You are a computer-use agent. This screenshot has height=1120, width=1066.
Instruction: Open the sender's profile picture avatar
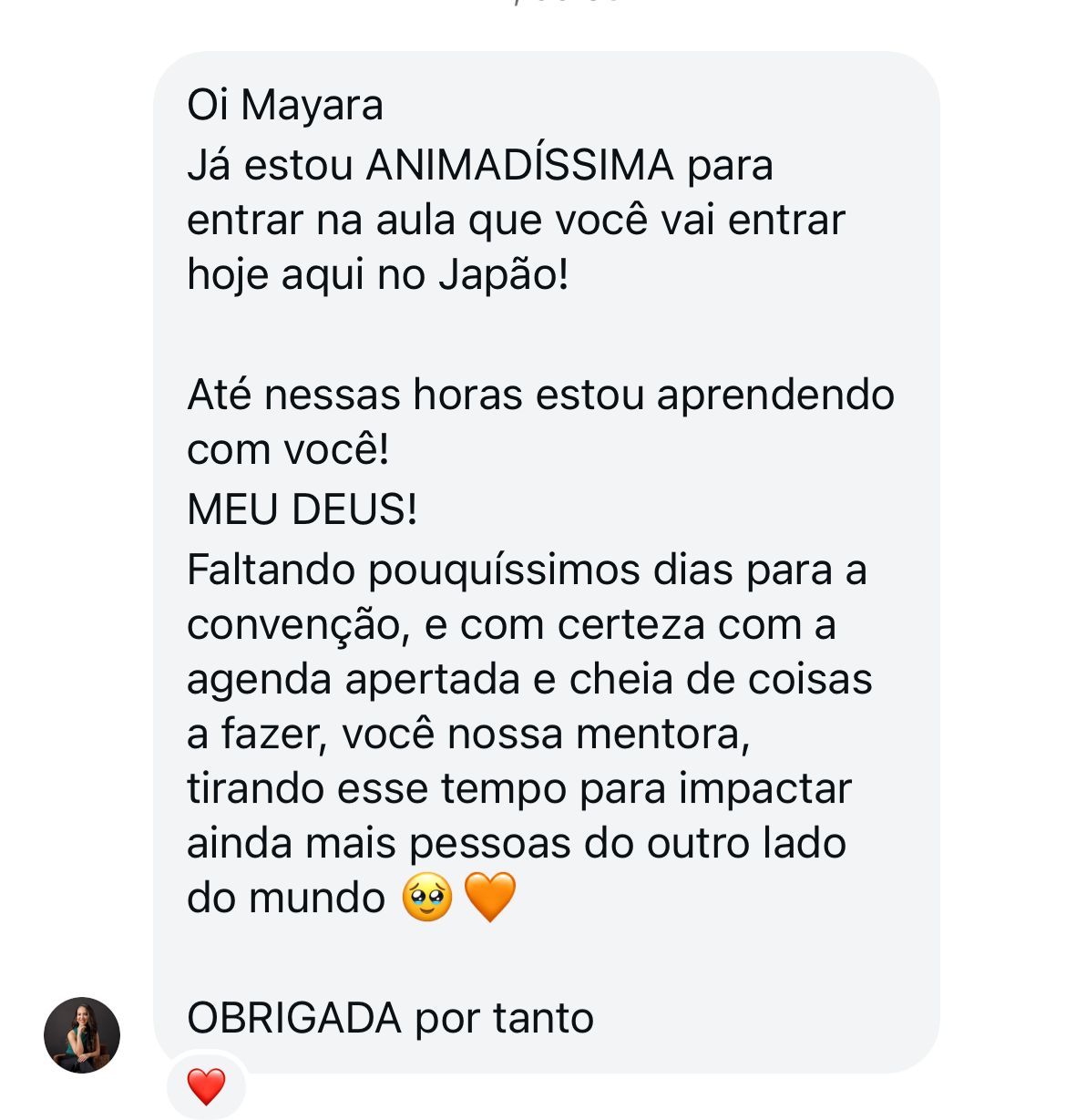[82, 1034]
